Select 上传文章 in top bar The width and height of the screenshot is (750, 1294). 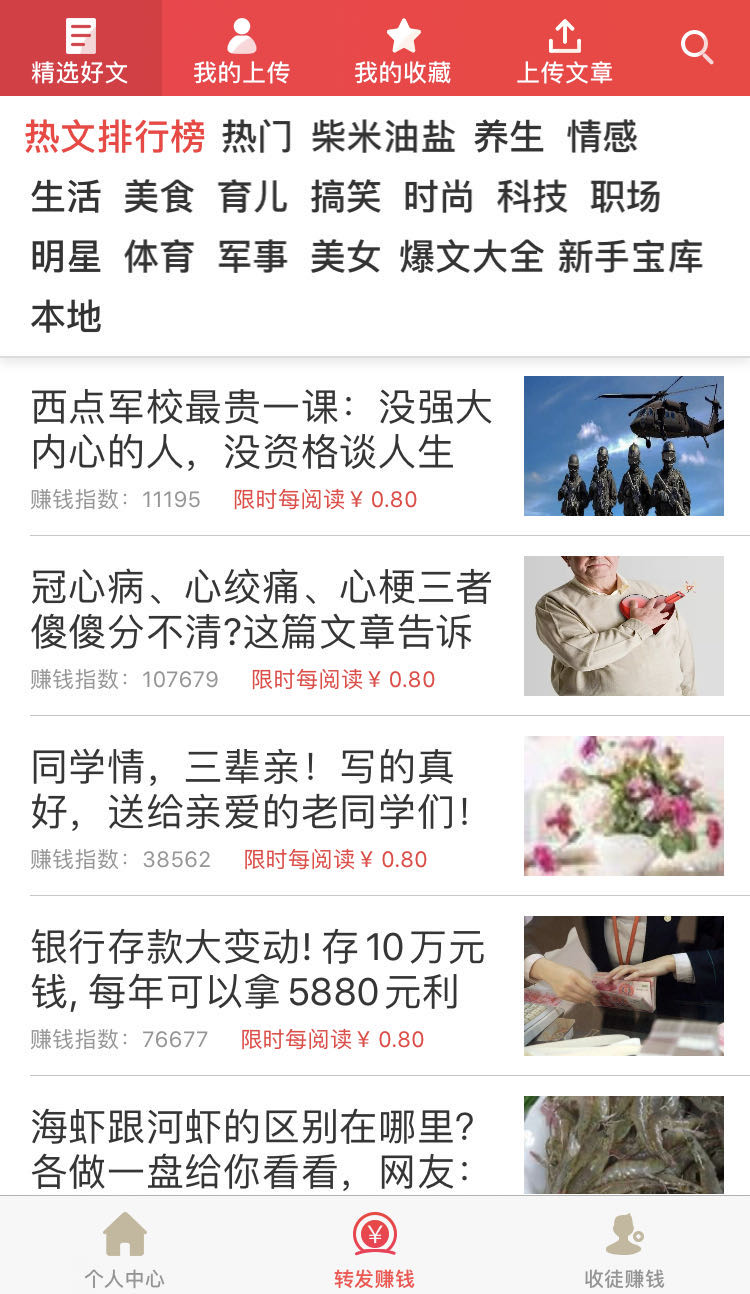pyautogui.click(x=565, y=50)
